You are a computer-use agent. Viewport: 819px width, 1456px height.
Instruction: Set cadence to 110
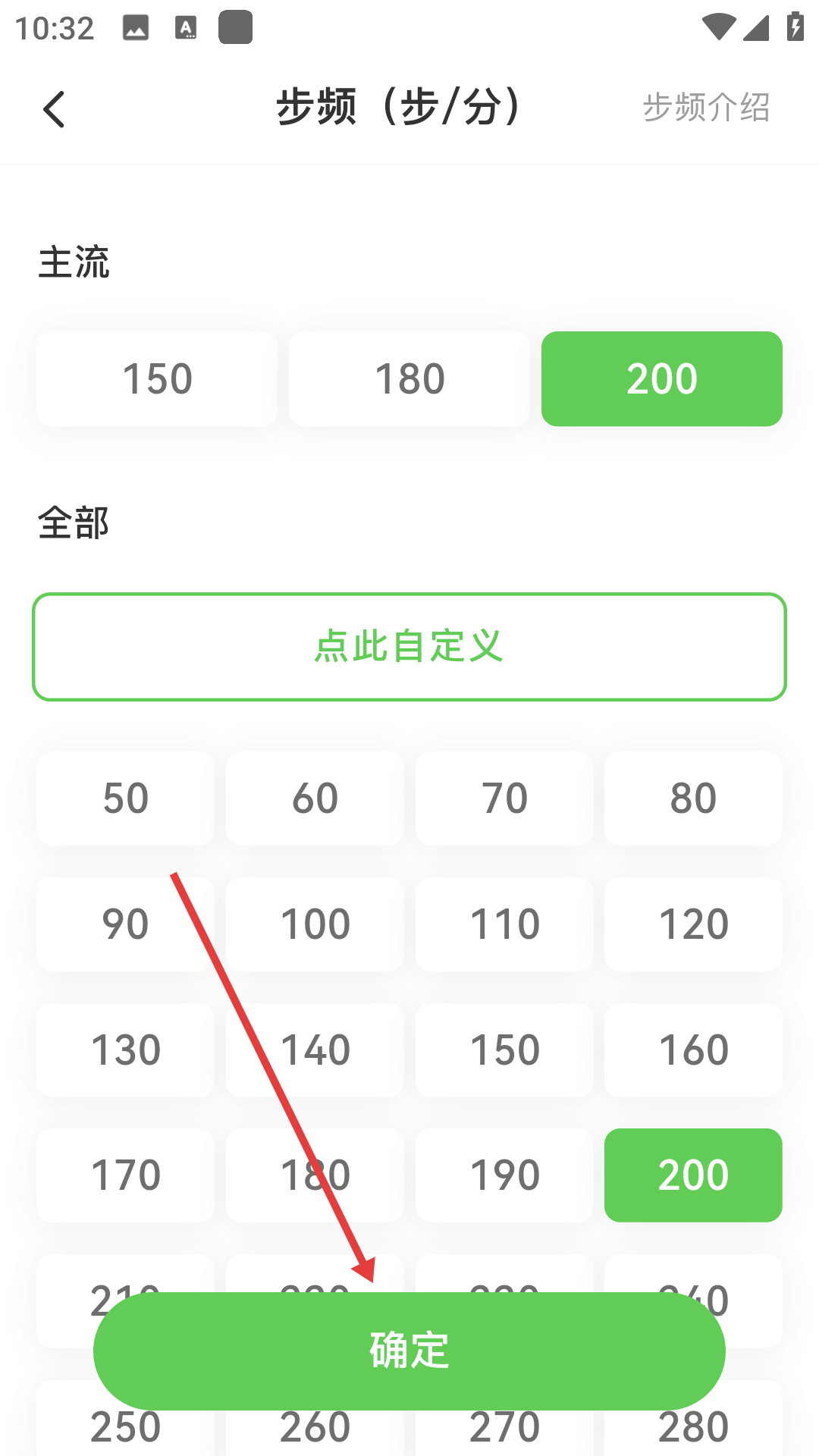(504, 924)
